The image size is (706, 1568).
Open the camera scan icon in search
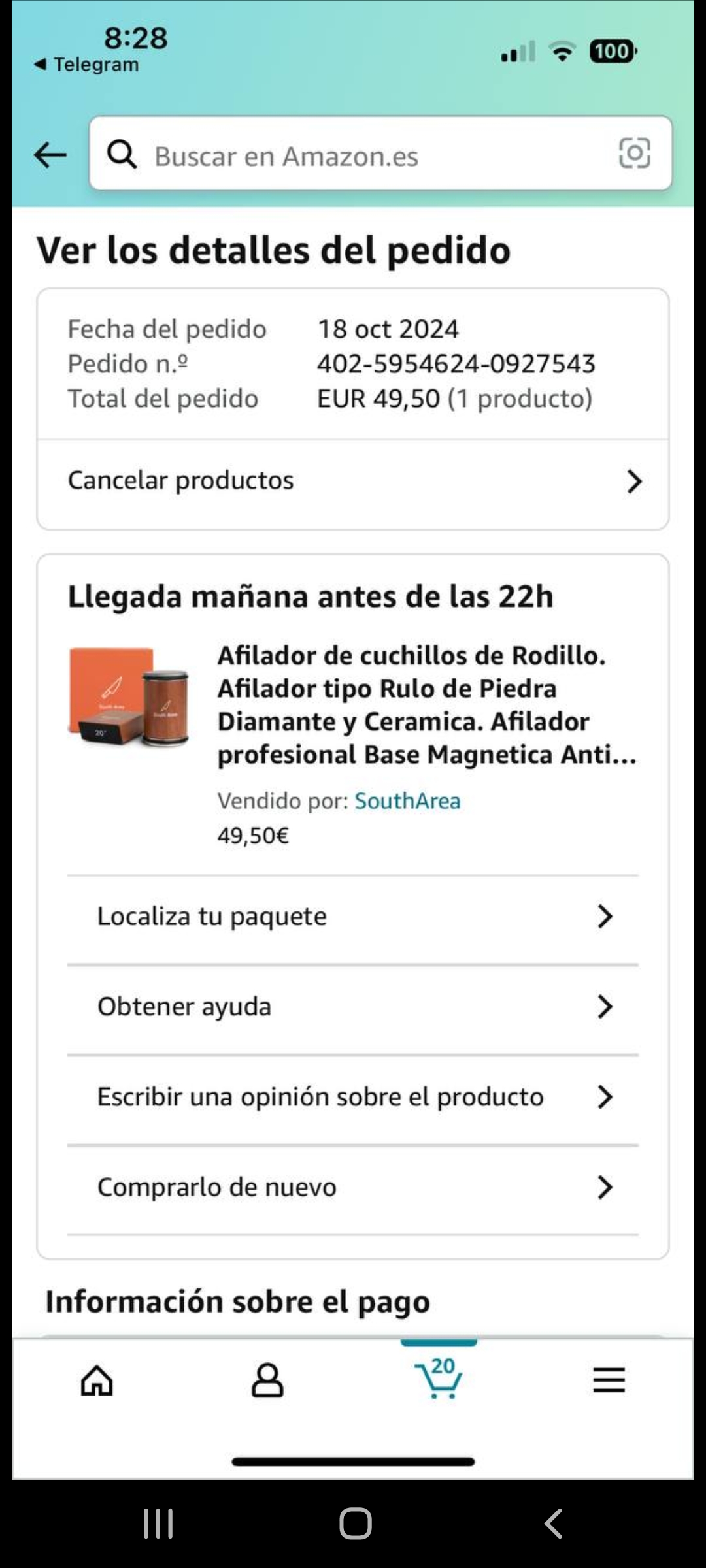point(634,153)
